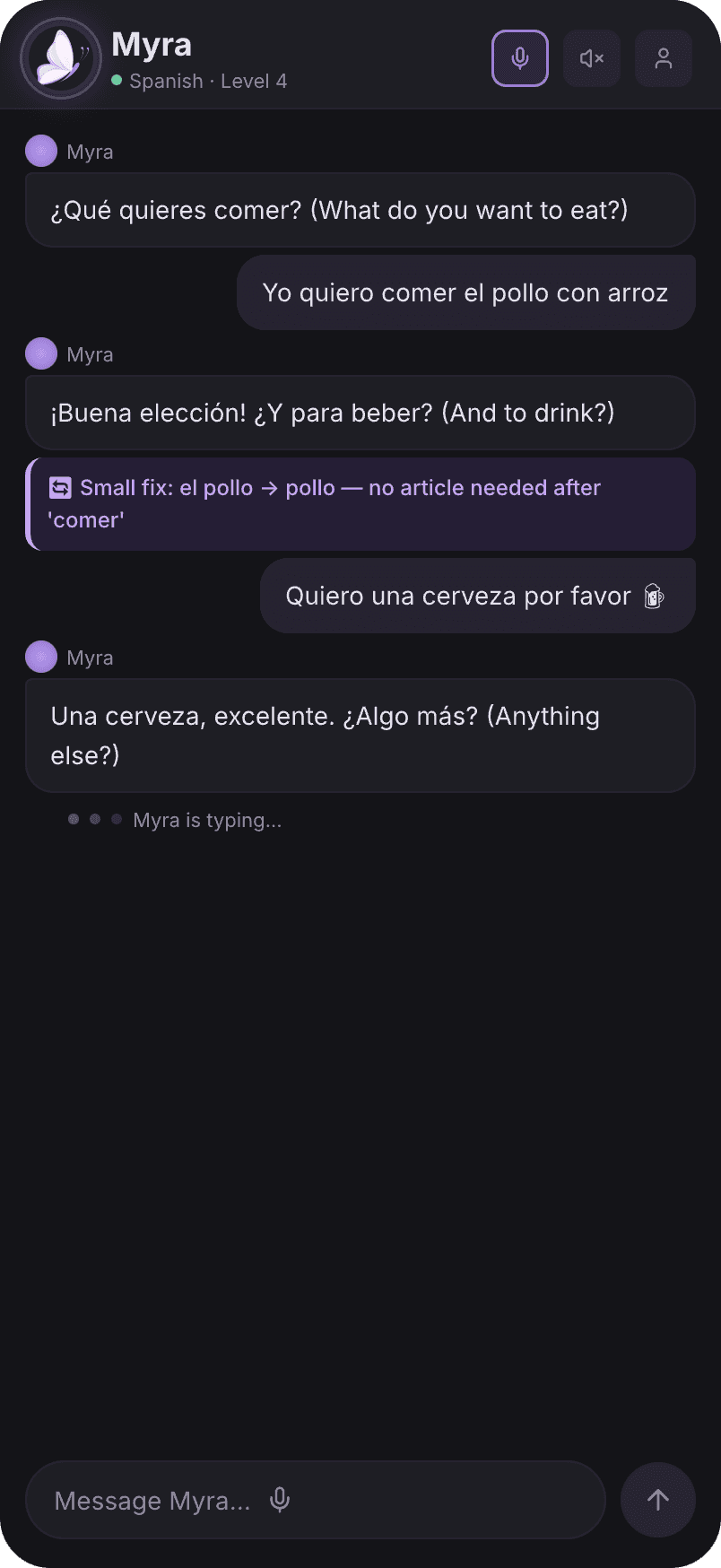
Task: Click Myra's butterfly avatar in the header
Action: 60,57
